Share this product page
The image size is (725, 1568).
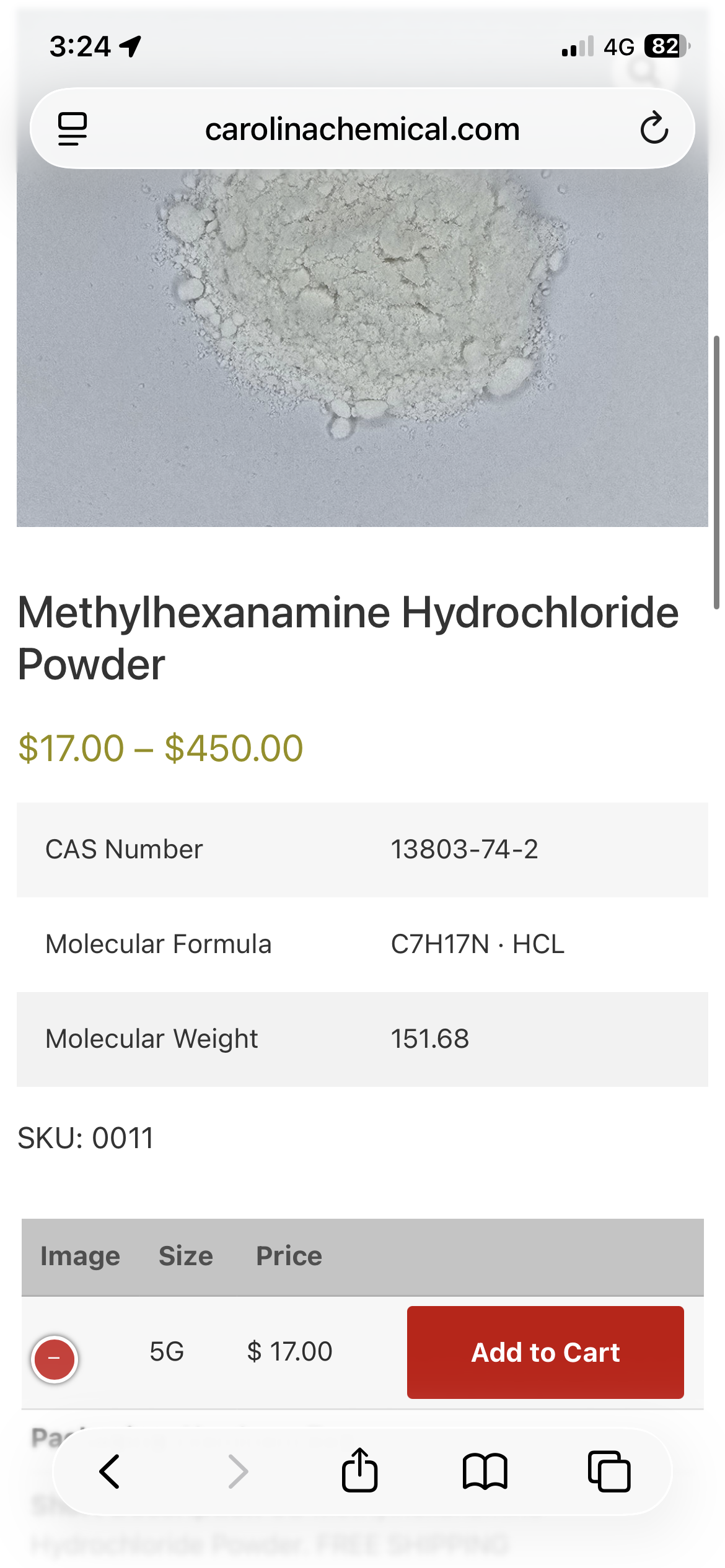[x=359, y=1471]
